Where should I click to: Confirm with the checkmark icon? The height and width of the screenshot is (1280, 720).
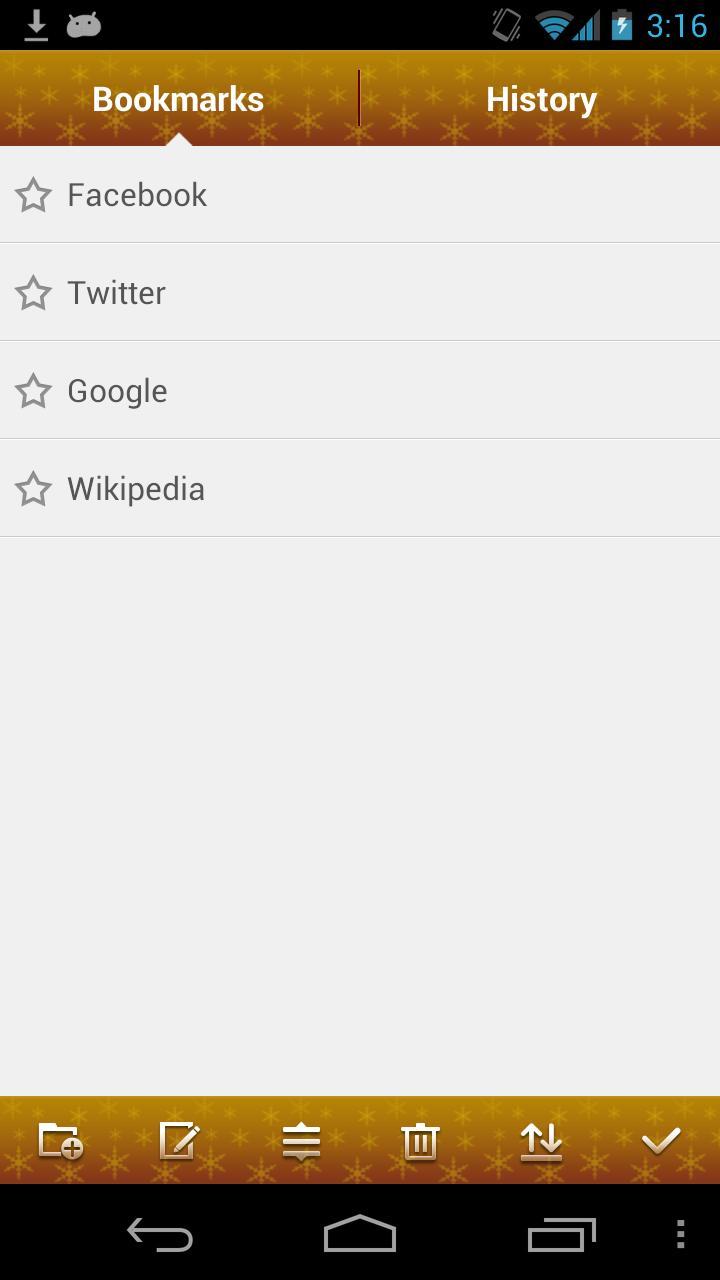[x=660, y=1141]
